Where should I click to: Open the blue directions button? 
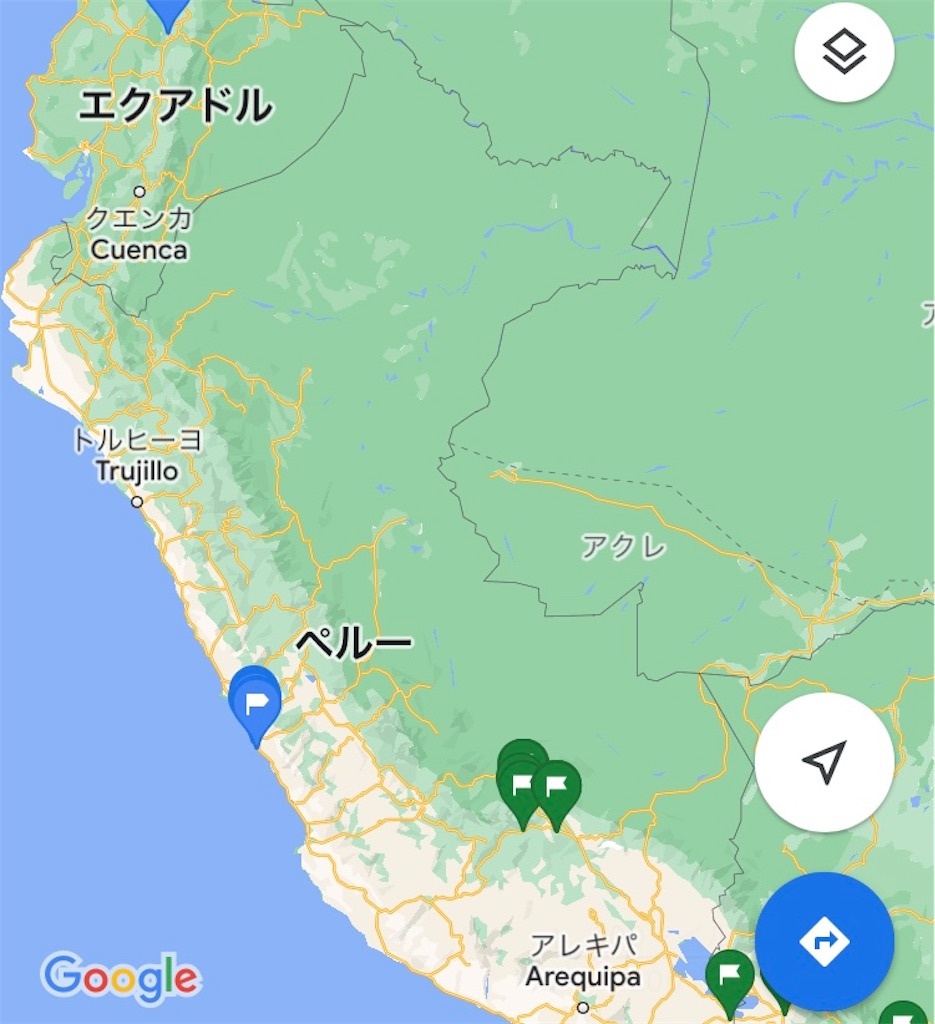point(824,941)
